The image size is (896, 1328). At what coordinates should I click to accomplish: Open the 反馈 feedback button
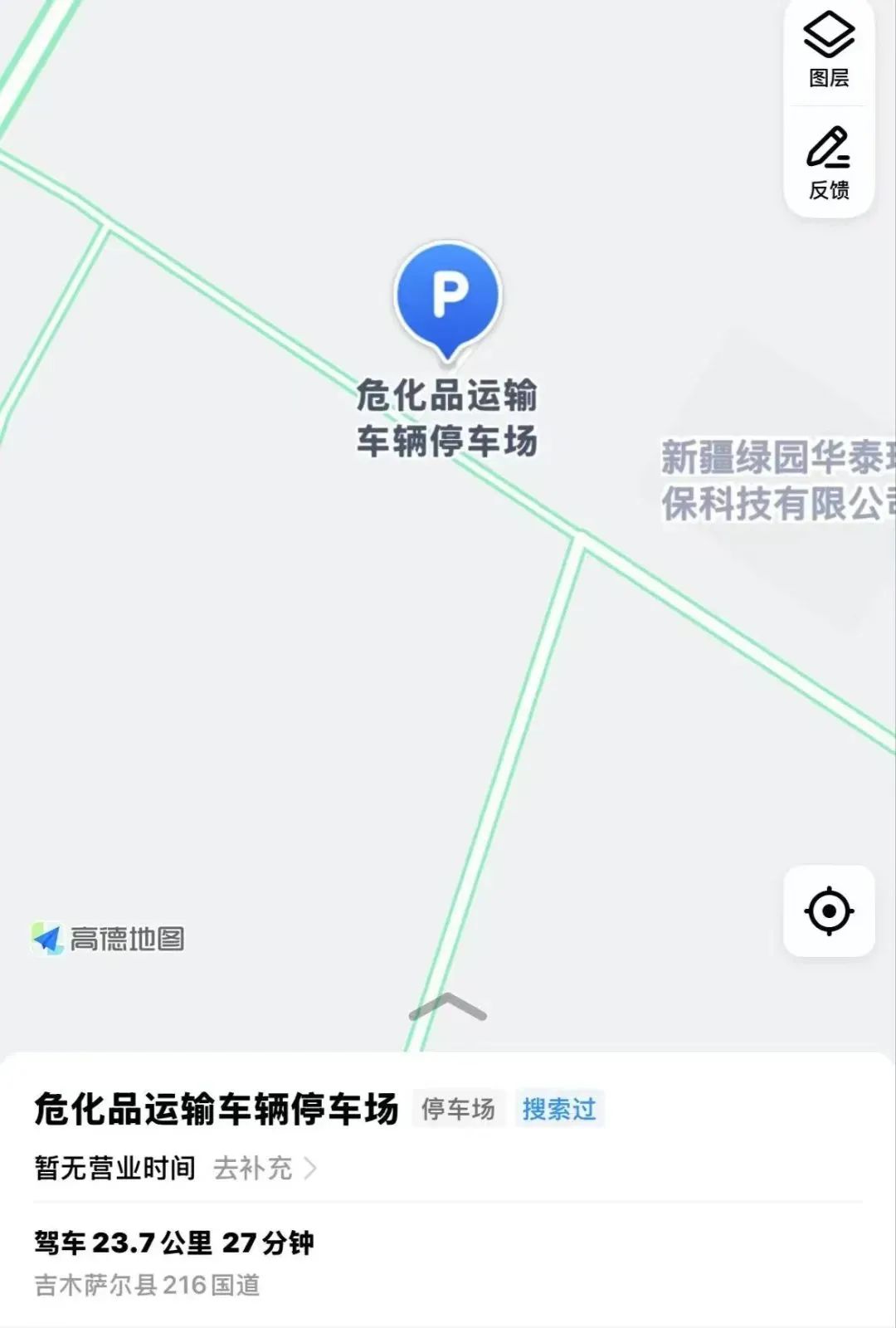coord(829,164)
